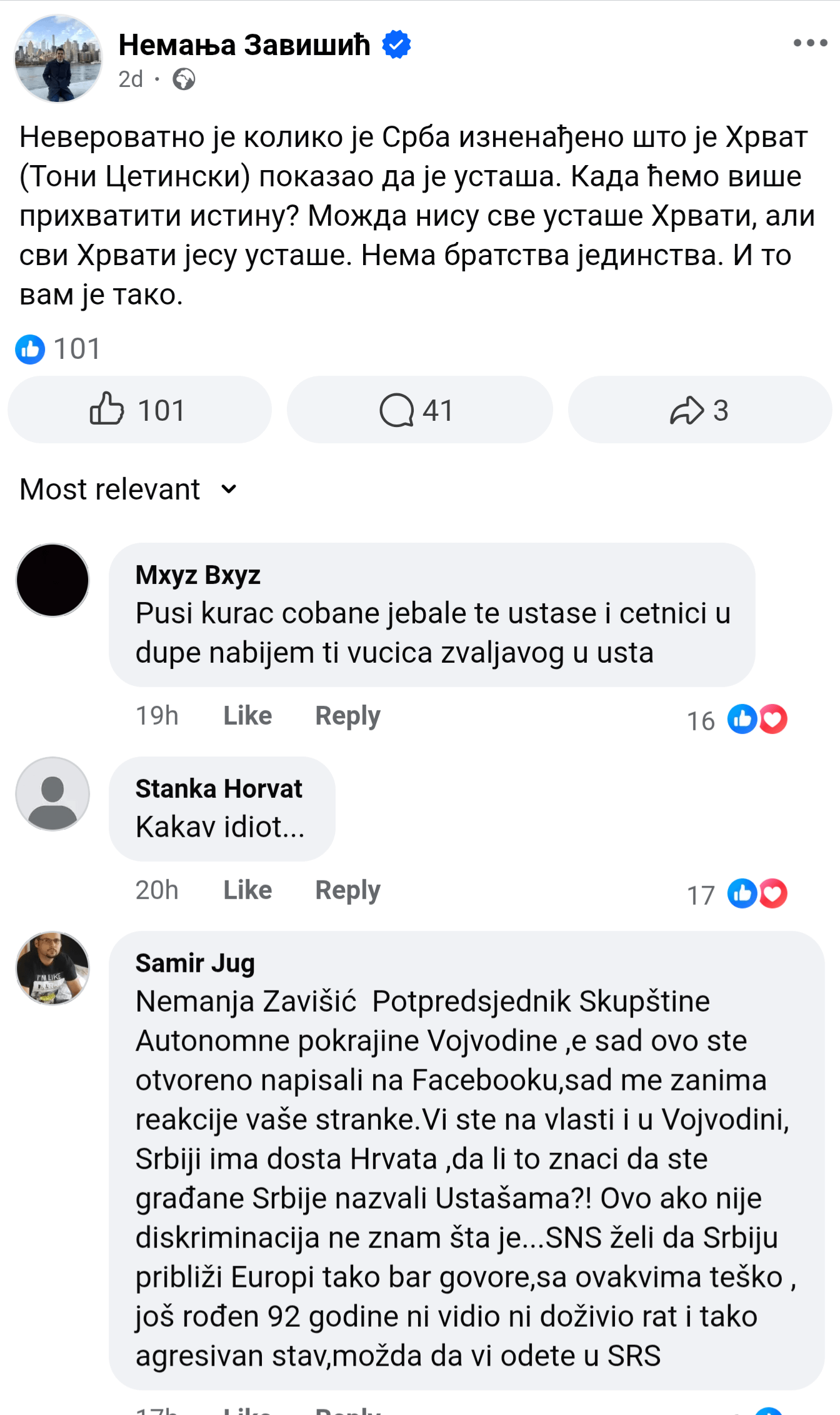This screenshot has width=840, height=1415.
Task: See who reacted to Stanka Horvat's comment
Action: [x=739, y=894]
